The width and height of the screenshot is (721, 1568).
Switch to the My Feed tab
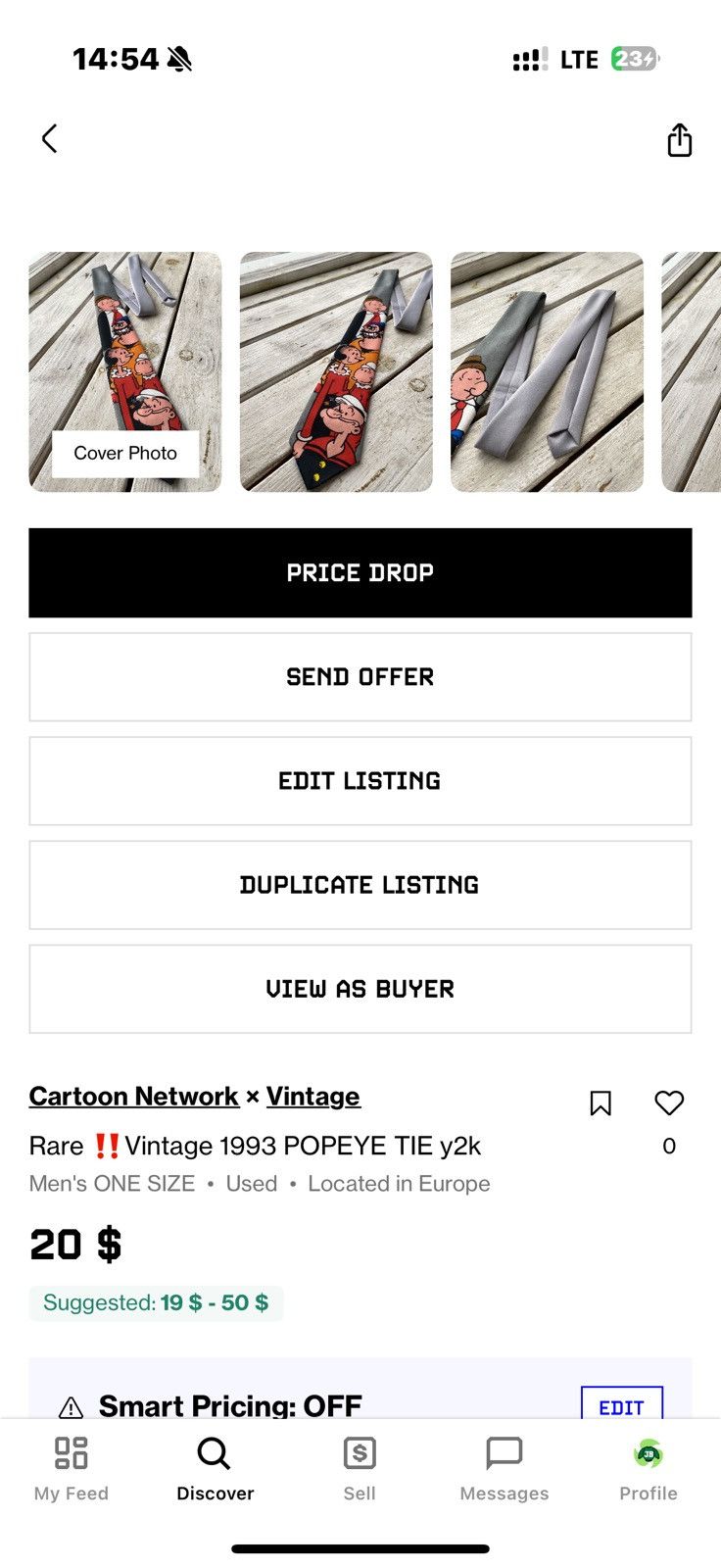72,1469
